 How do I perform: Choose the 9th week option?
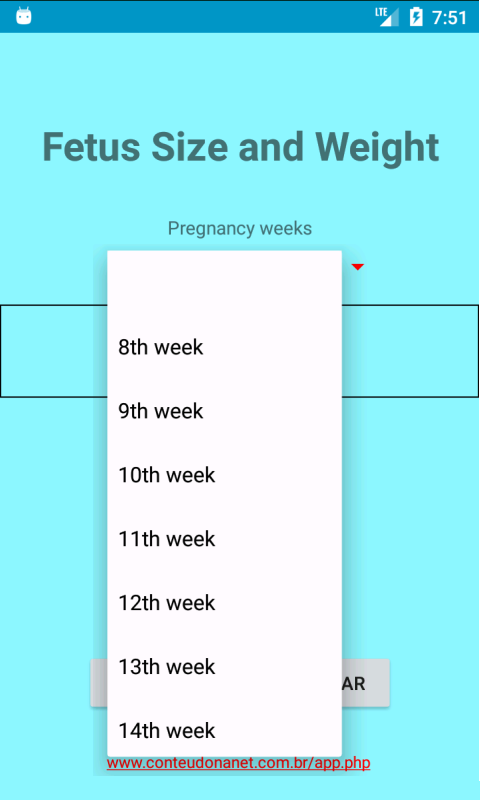[224, 411]
